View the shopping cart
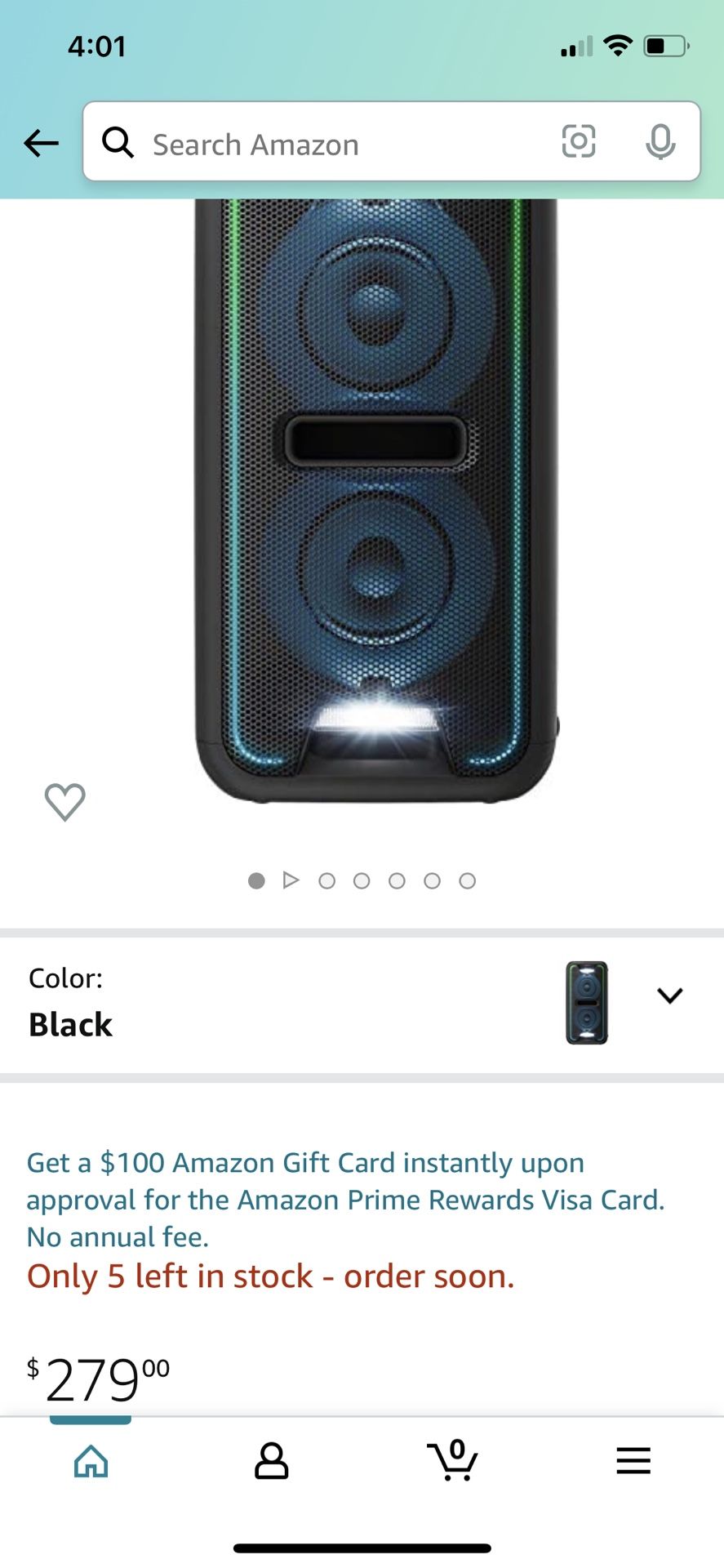This screenshot has width=724, height=1568. [x=452, y=1460]
